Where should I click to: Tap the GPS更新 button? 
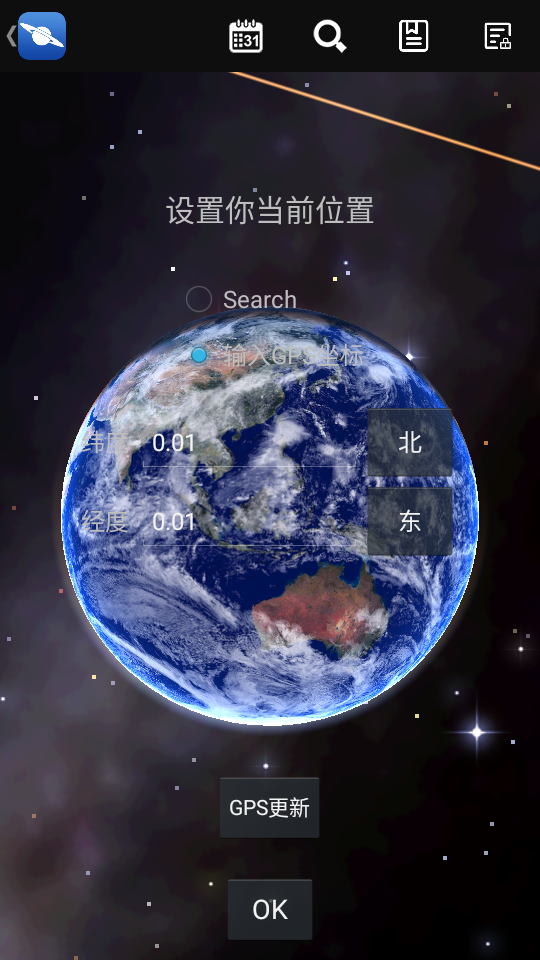click(x=269, y=808)
